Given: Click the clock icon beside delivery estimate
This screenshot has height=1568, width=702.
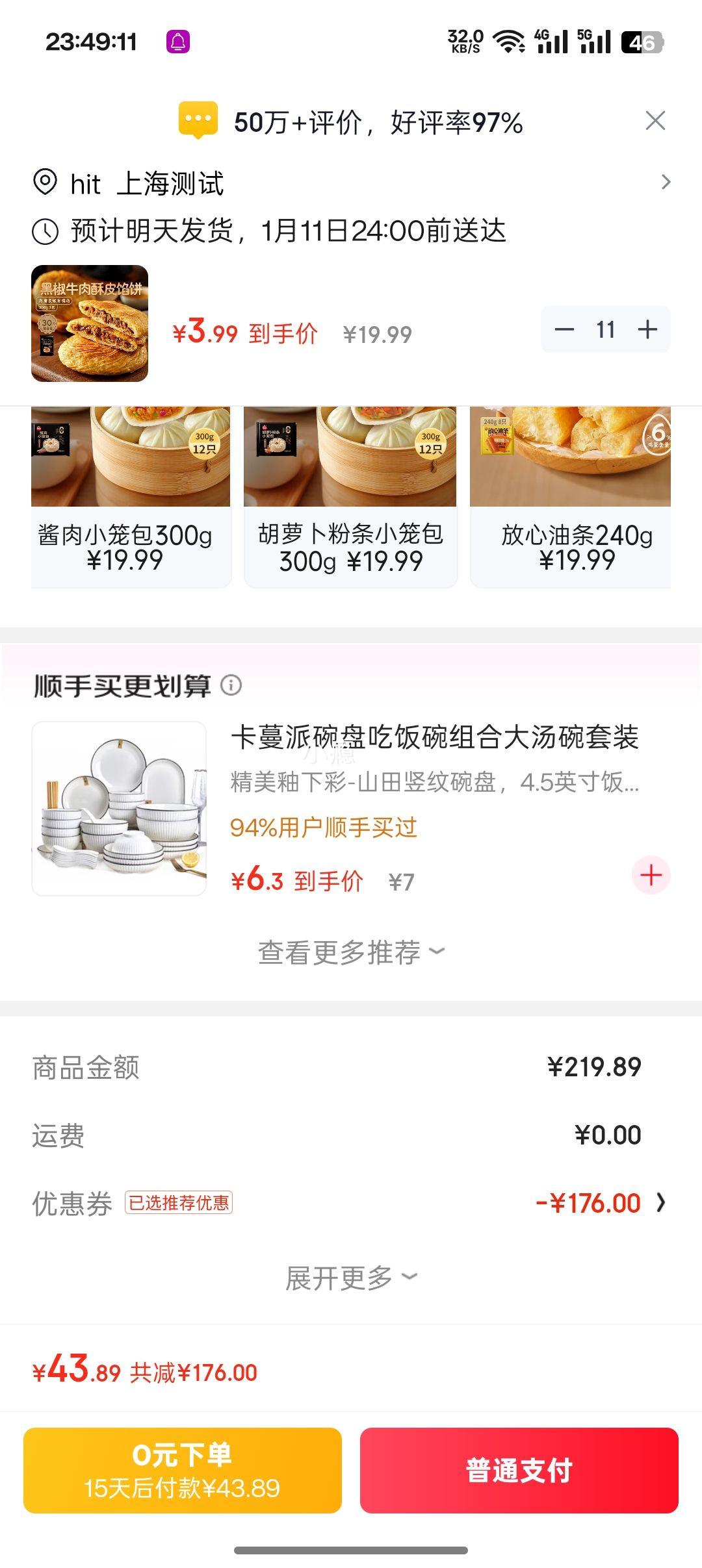Looking at the screenshot, I should pos(45,231).
